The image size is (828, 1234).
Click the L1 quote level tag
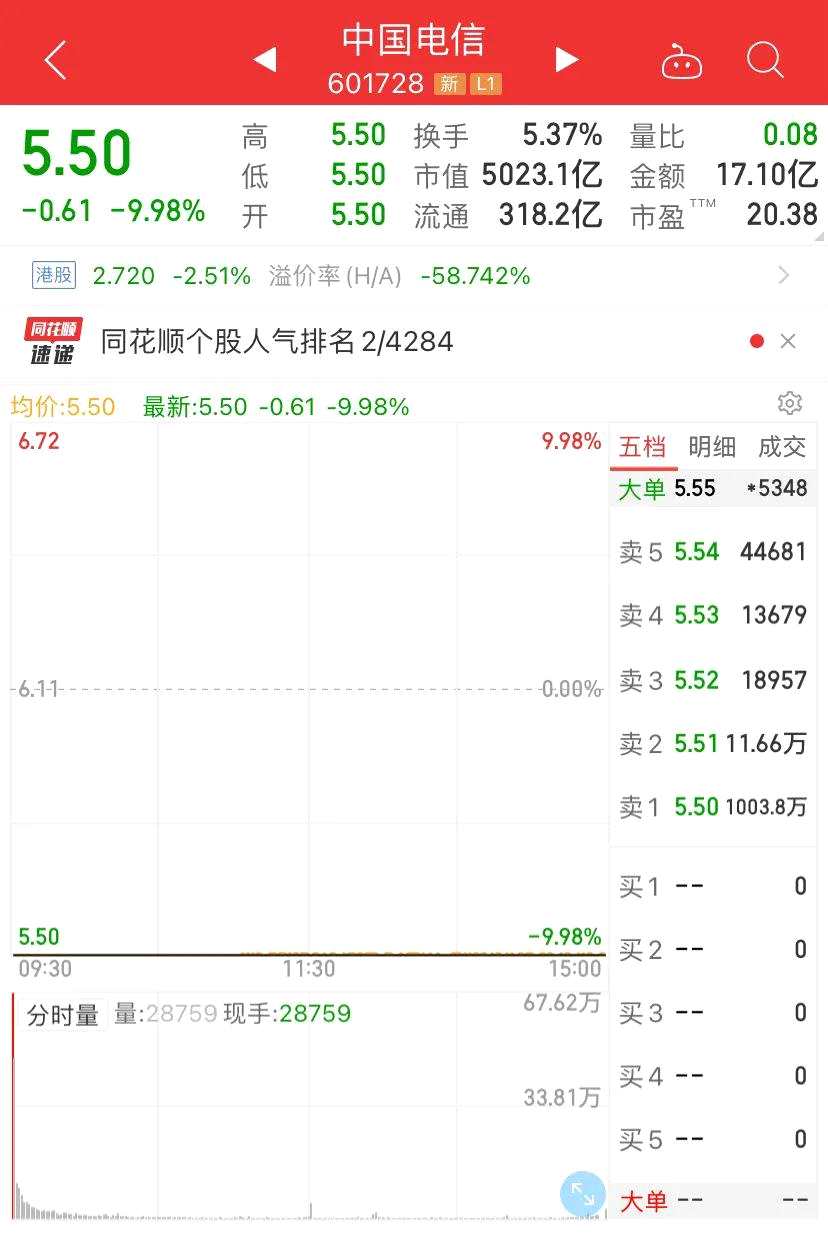pos(487,84)
